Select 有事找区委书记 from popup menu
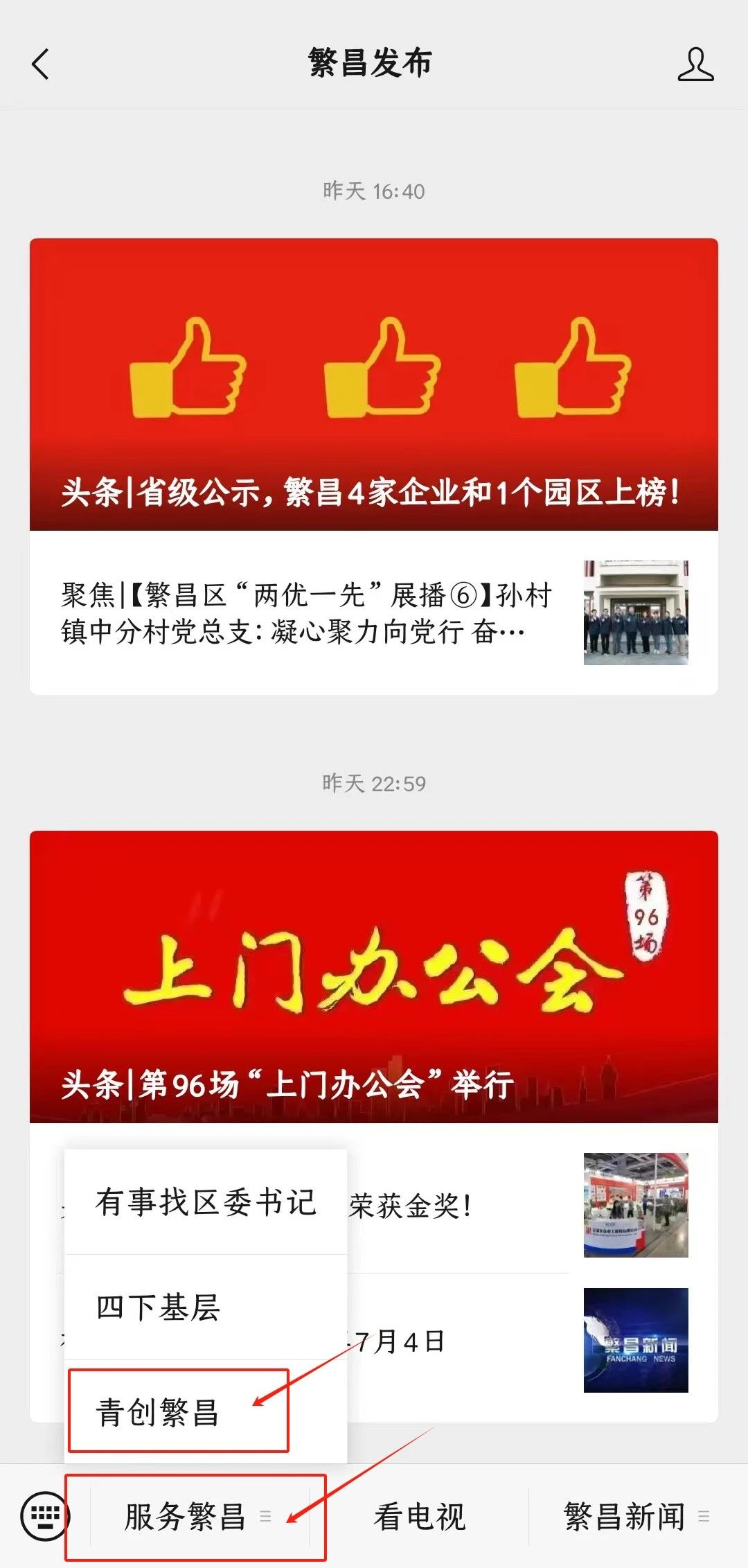 coord(206,1202)
